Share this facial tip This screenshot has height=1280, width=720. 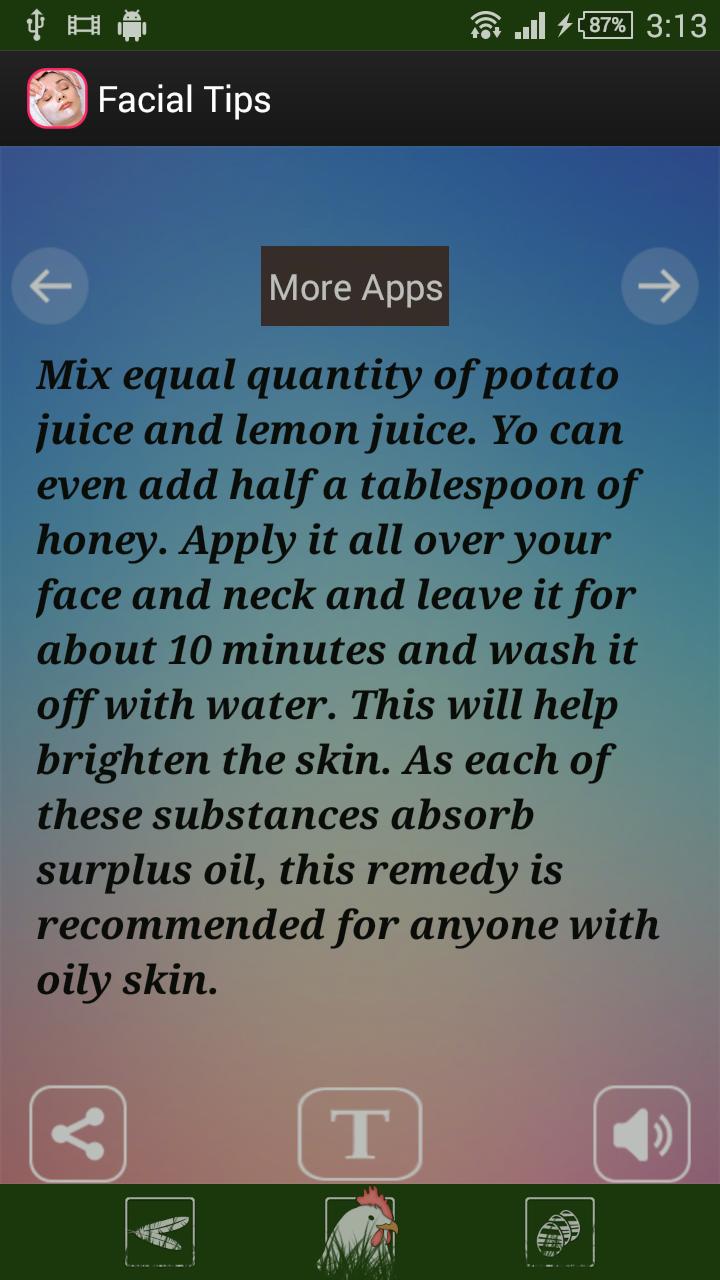[x=78, y=1134]
